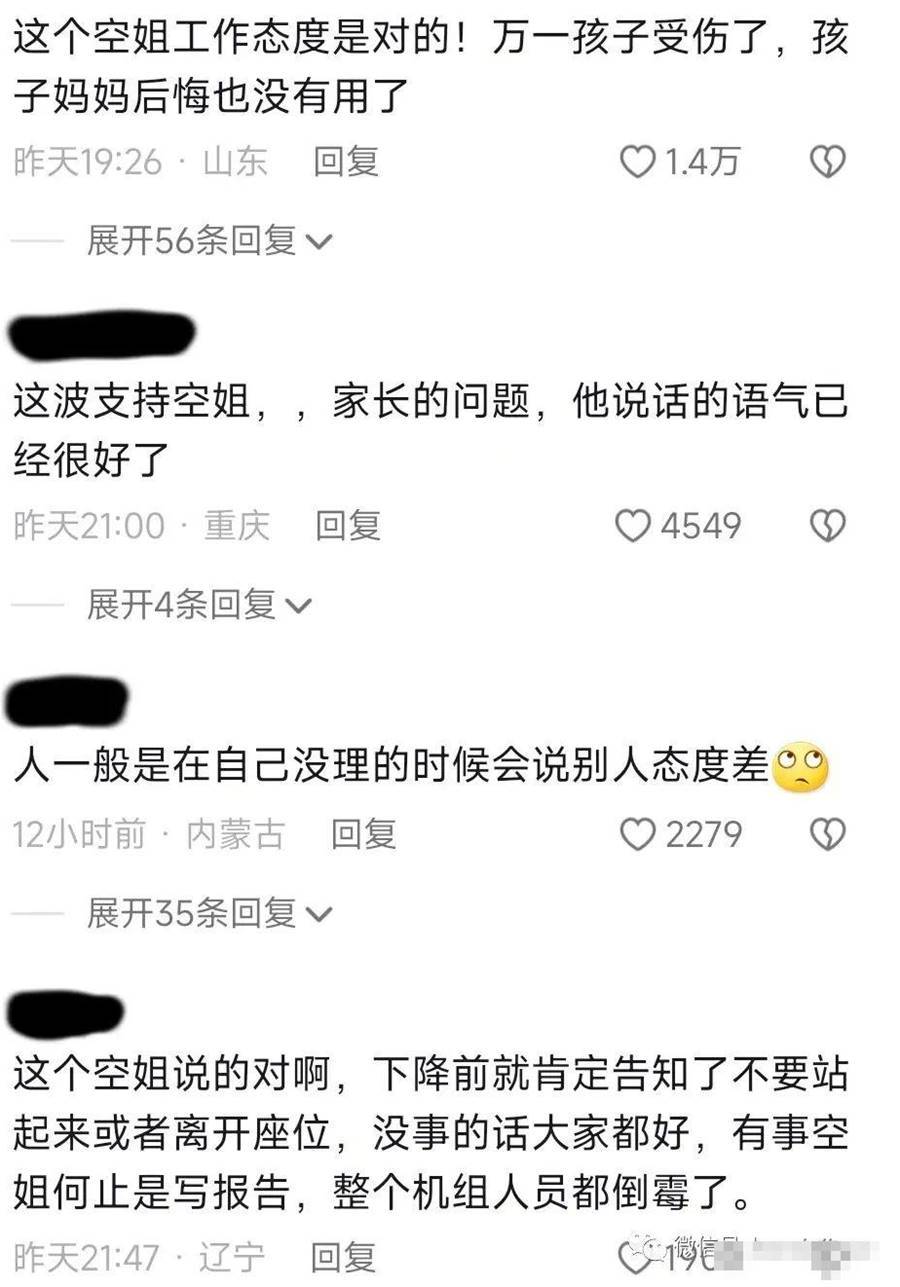Reply to the comment from 内蒙古

click(x=364, y=834)
